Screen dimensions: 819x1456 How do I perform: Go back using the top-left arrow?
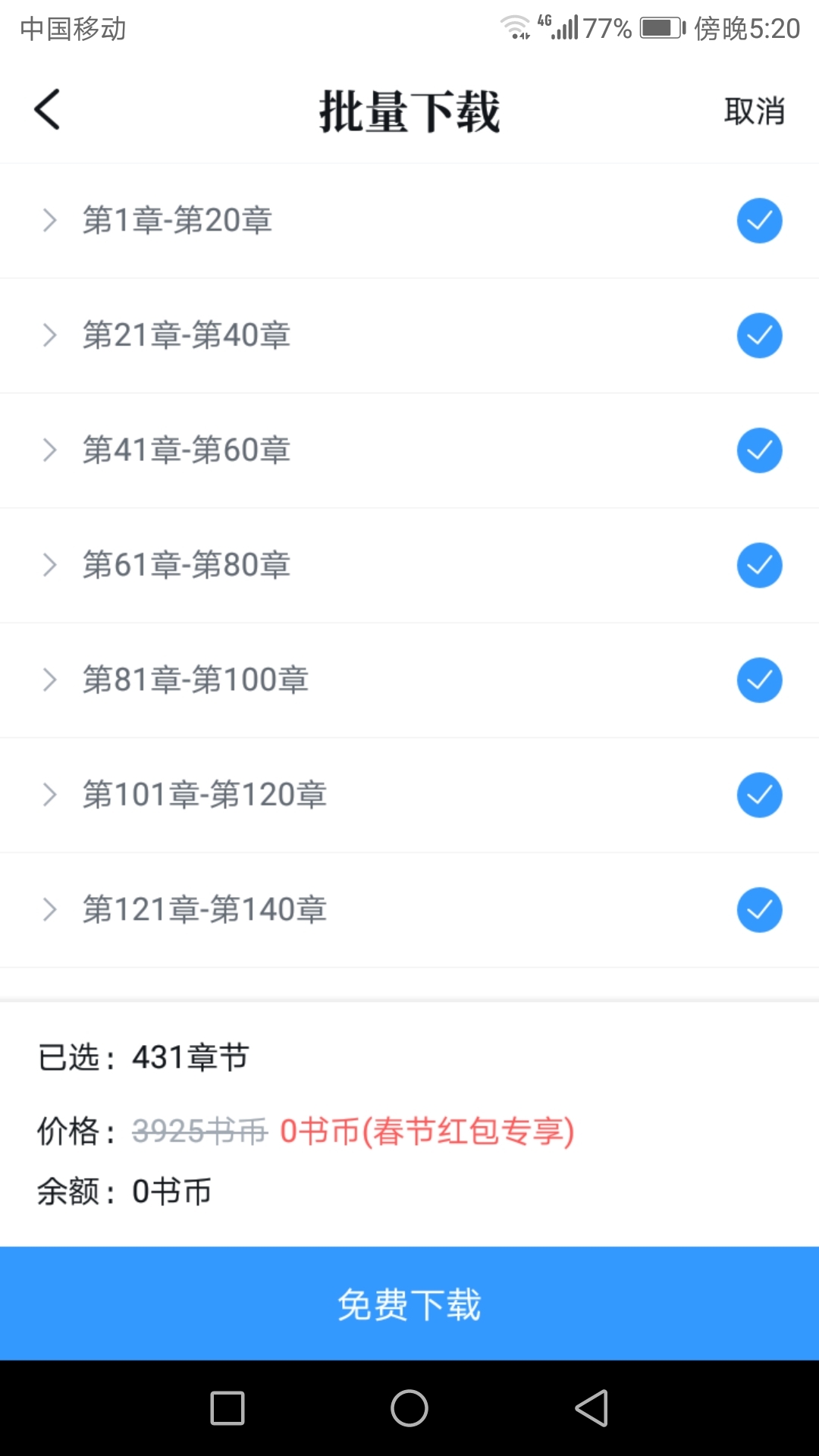click(x=47, y=110)
